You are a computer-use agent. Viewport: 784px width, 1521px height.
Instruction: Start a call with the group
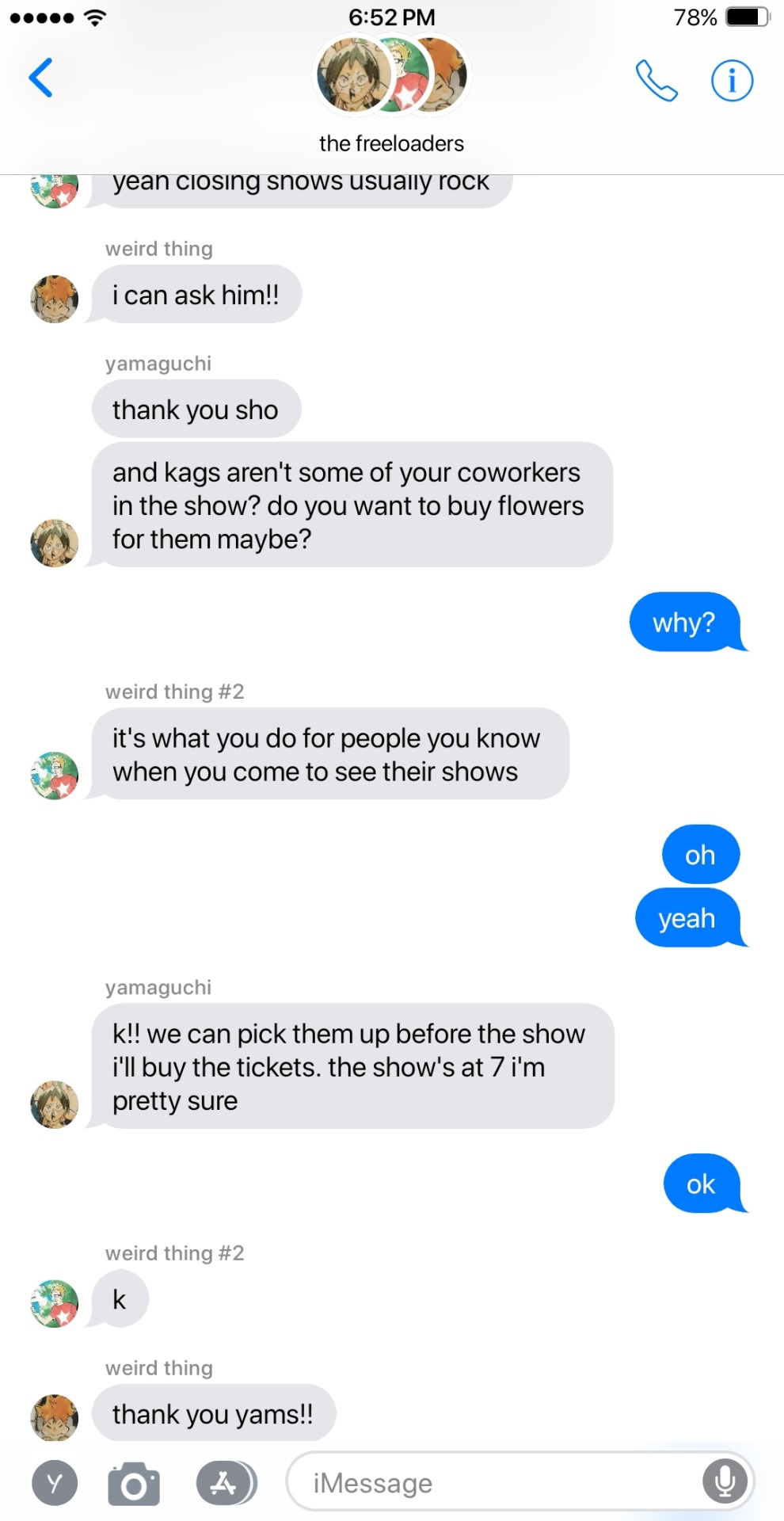657,81
